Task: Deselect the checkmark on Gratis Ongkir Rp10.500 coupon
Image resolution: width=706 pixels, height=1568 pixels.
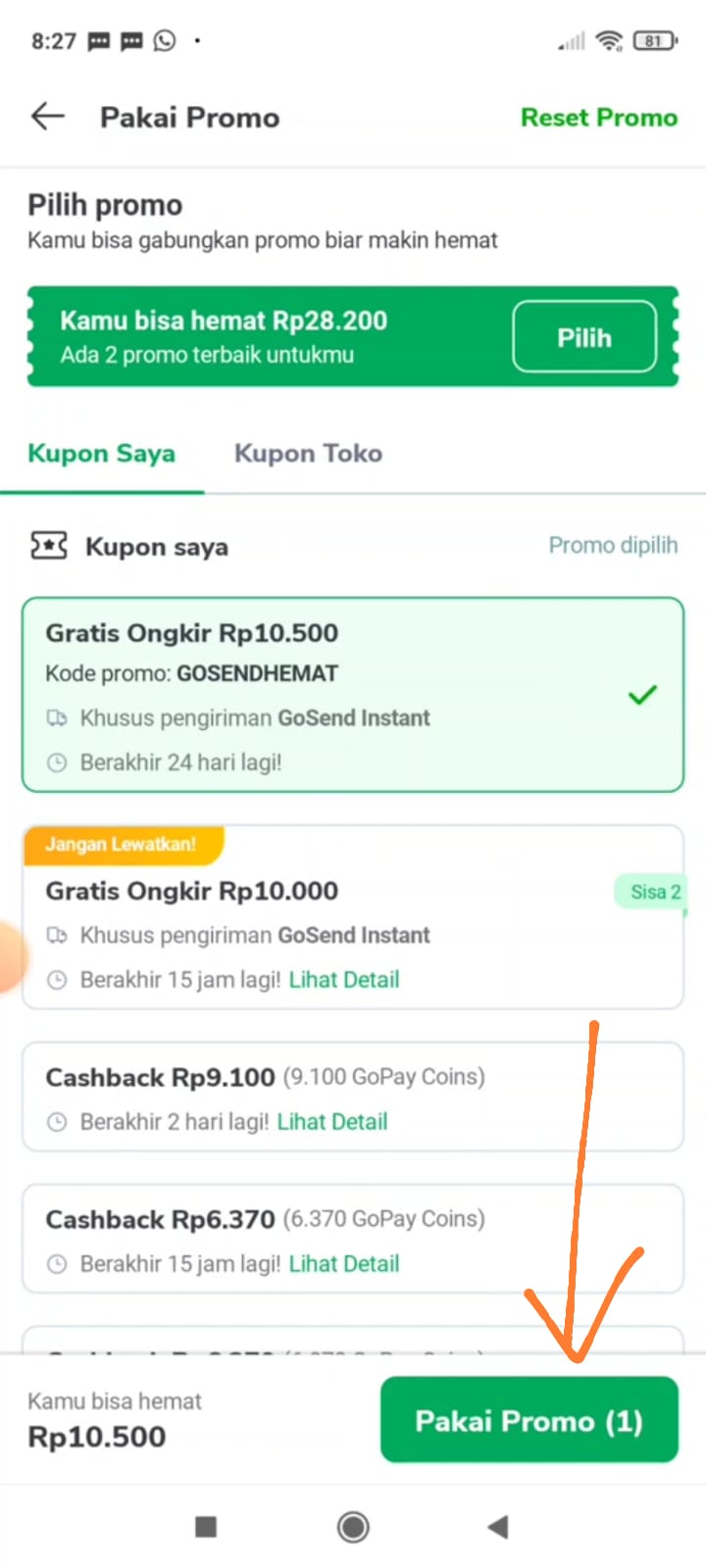Action: tap(642, 694)
